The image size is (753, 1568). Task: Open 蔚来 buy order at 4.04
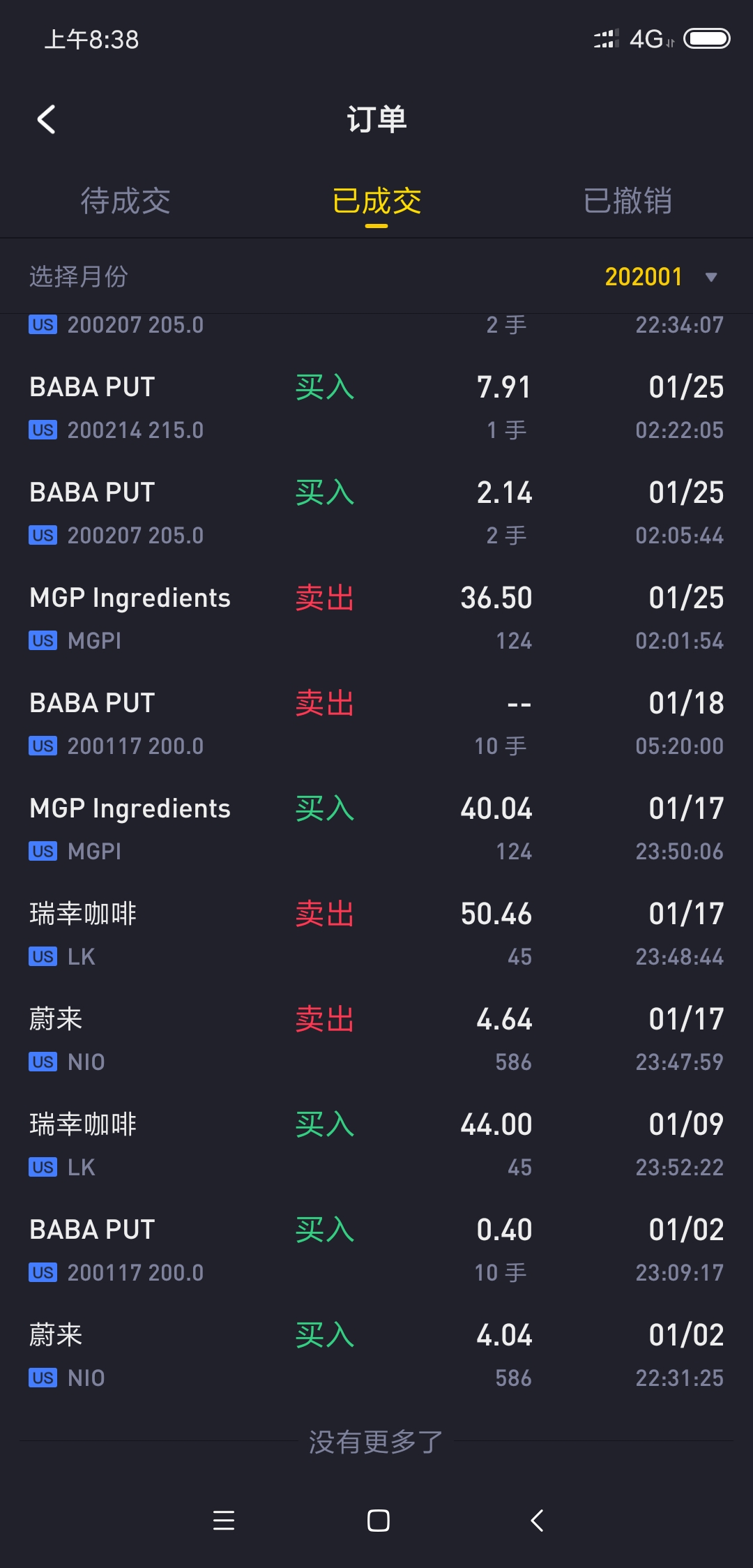point(376,1356)
